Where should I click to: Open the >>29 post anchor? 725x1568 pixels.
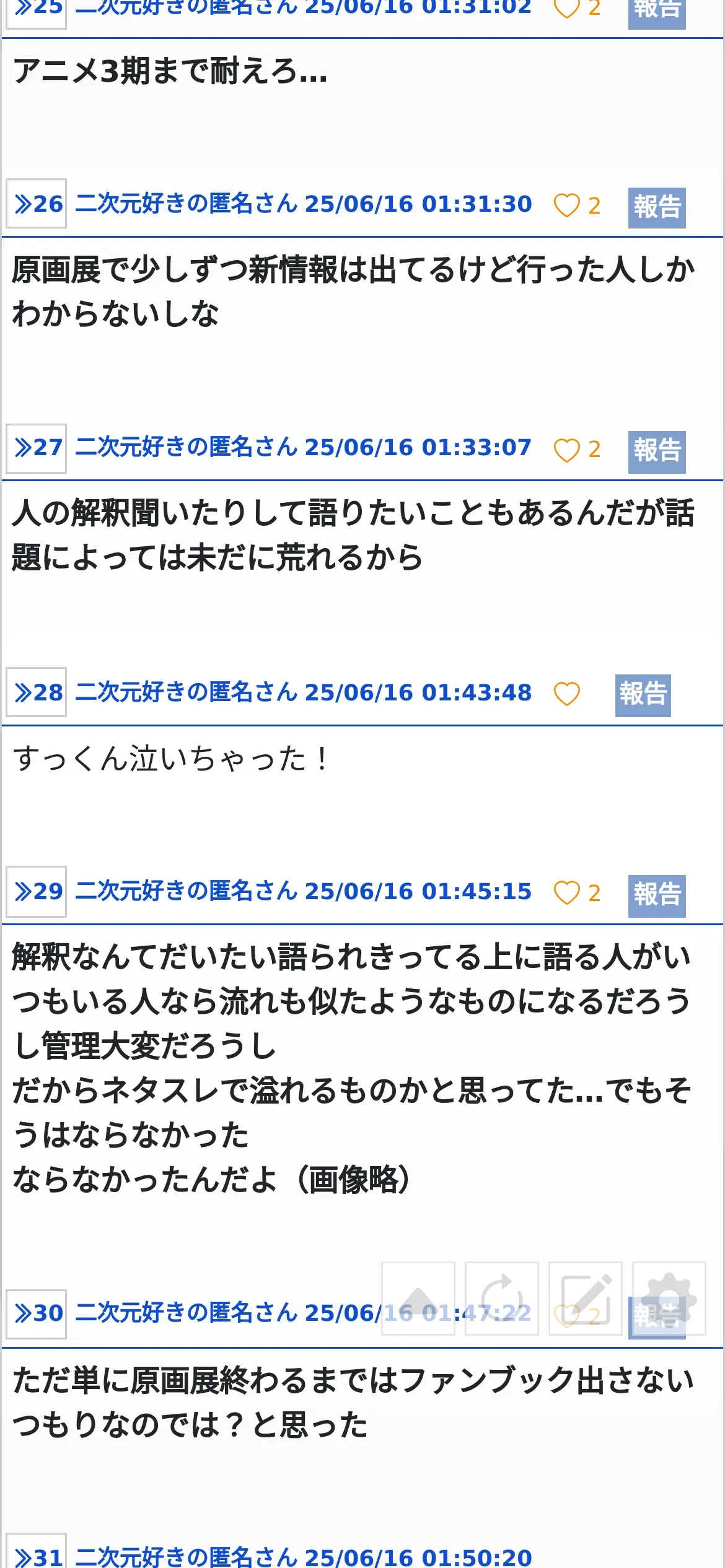click(37, 892)
